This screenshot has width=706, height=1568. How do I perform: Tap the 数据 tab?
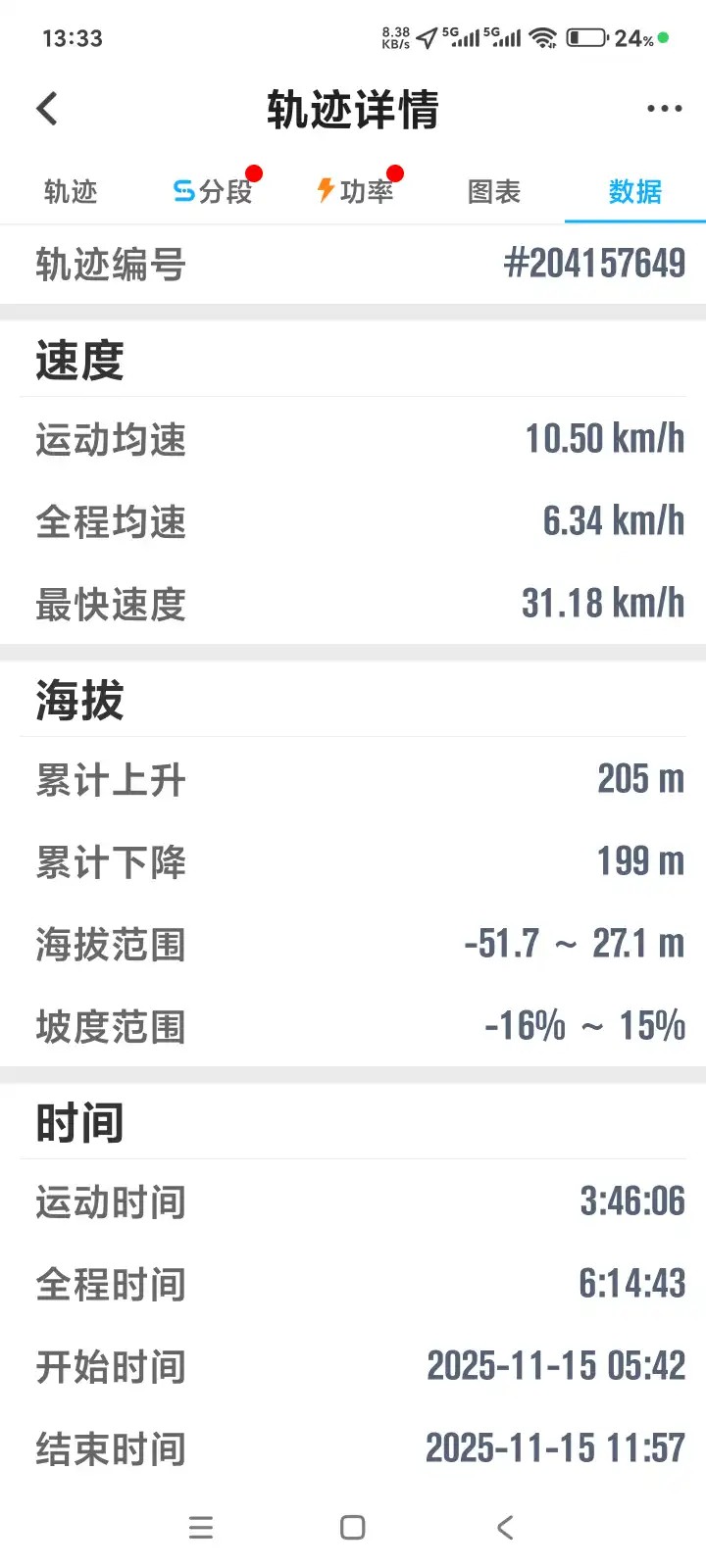tap(634, 192)
